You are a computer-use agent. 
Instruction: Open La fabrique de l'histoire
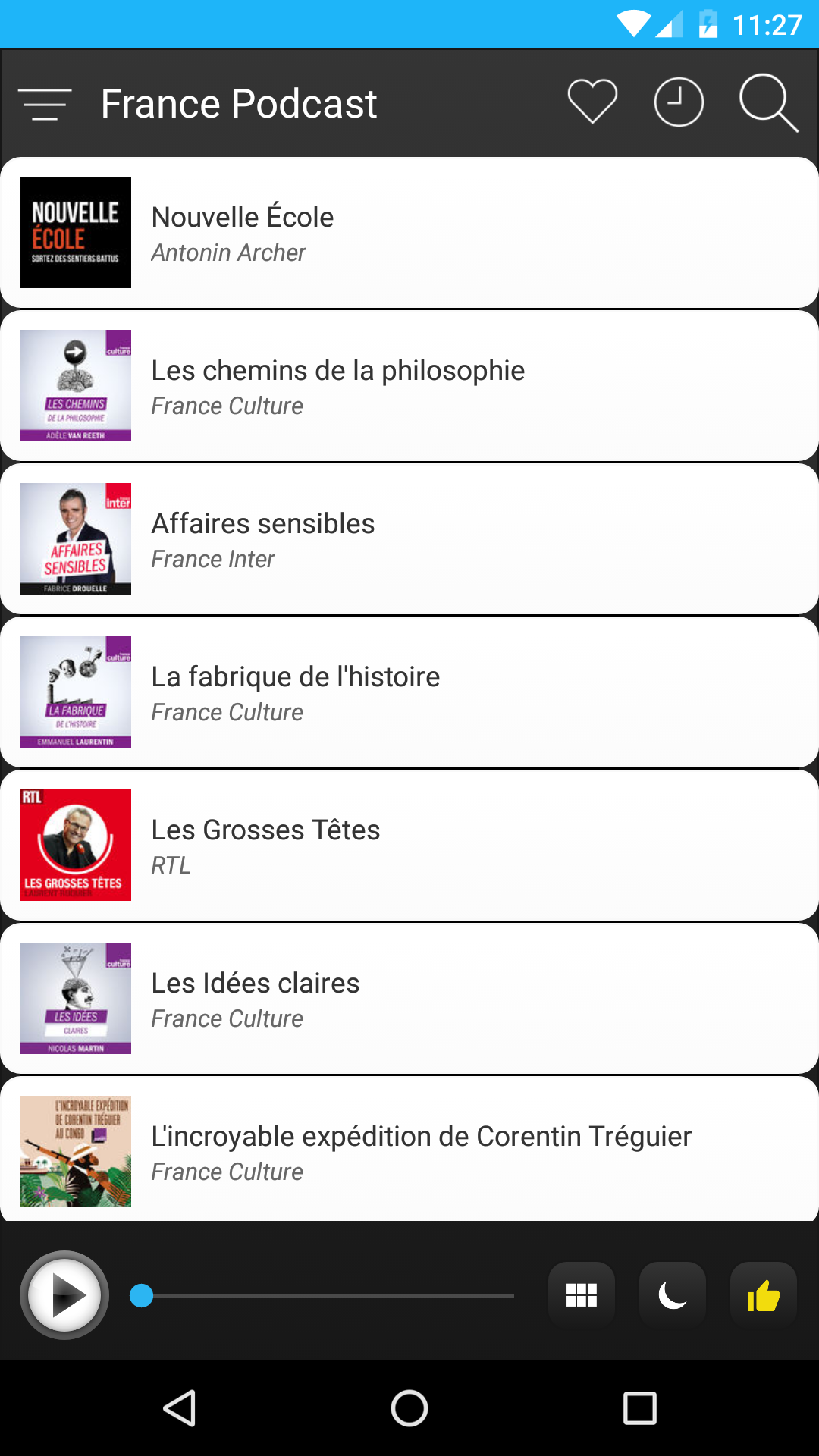tap(409, 692)
